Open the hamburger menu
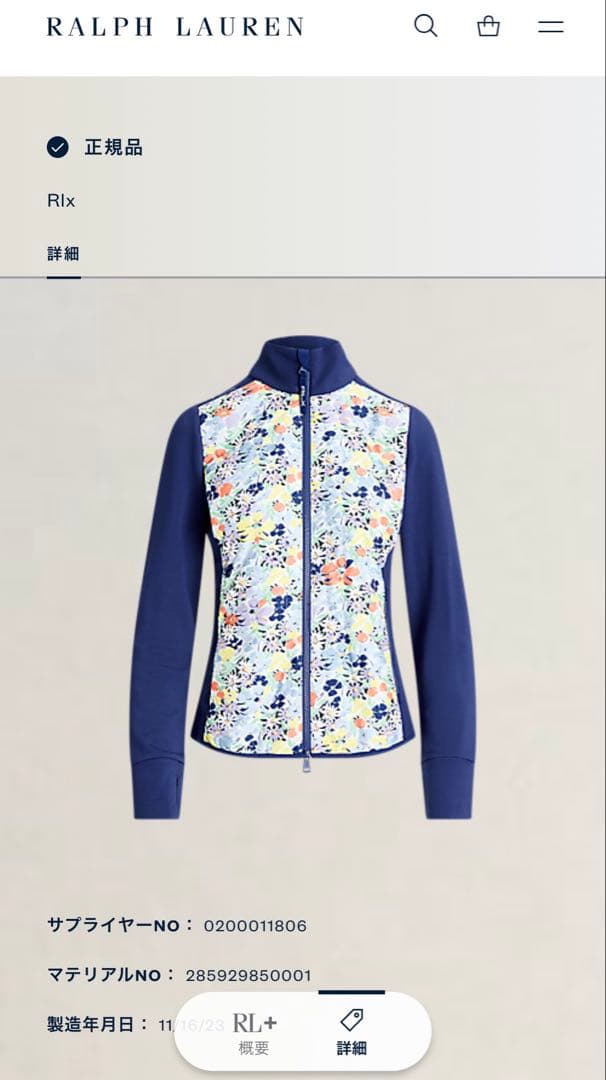 (551, 27)
